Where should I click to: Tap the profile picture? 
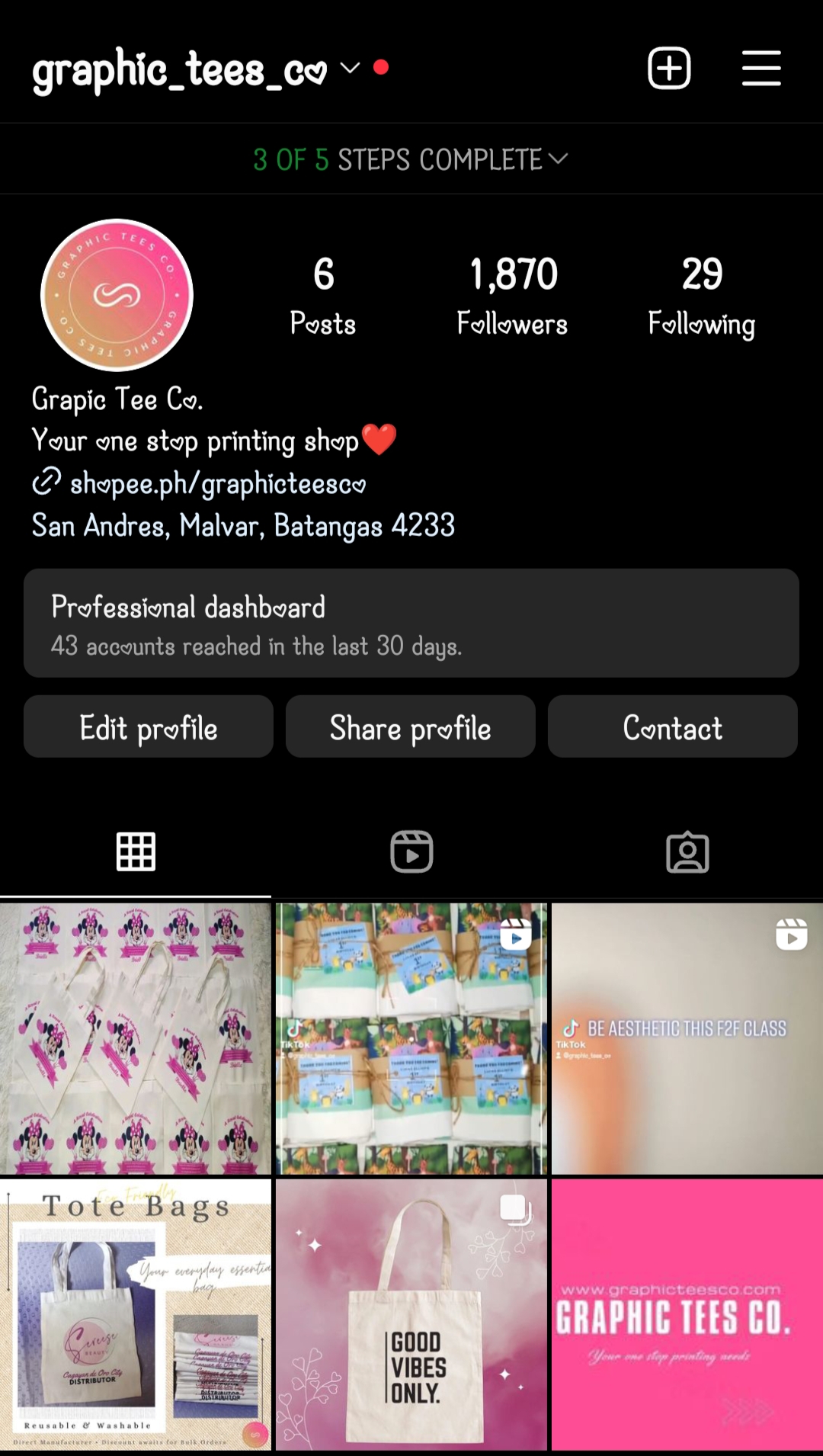point(117,295)
